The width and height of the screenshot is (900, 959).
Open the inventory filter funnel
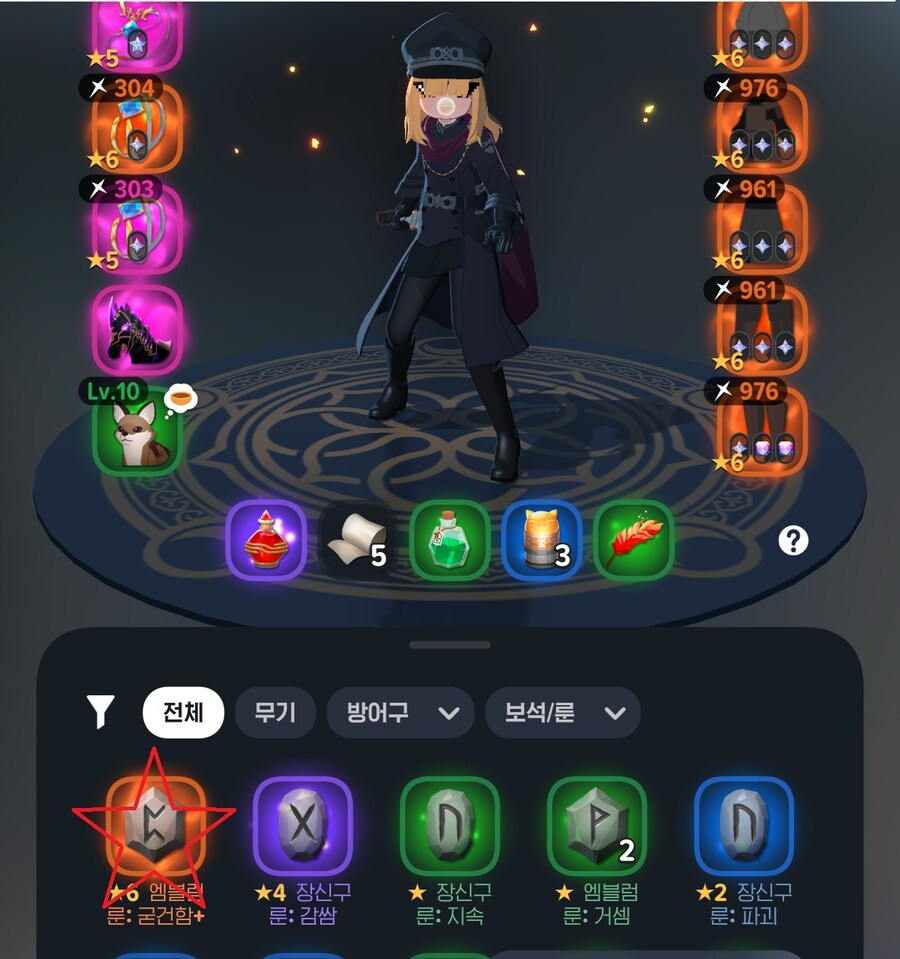coord(101,713)
